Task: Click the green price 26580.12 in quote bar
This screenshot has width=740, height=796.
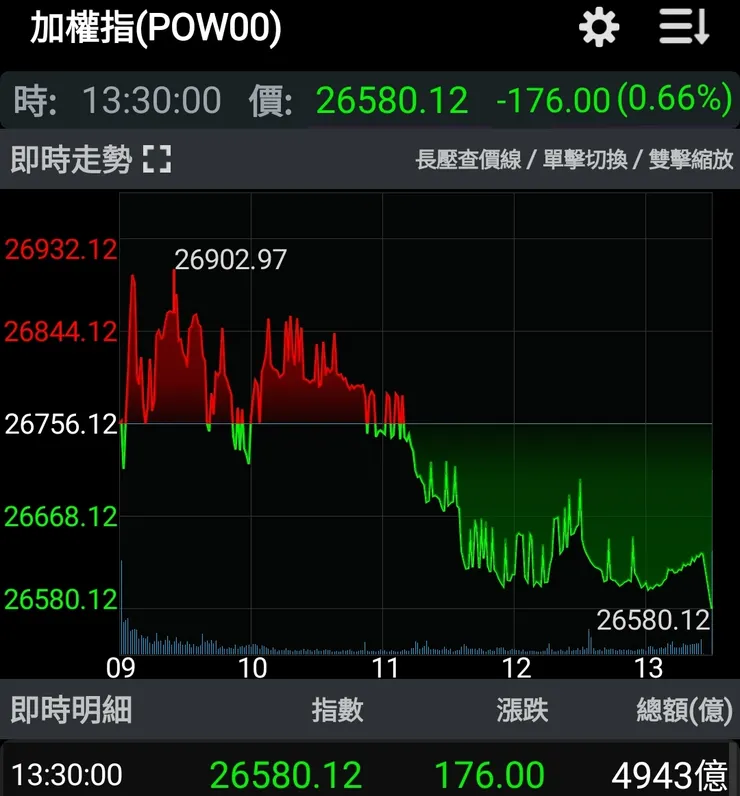Action: tap(392, 101)
